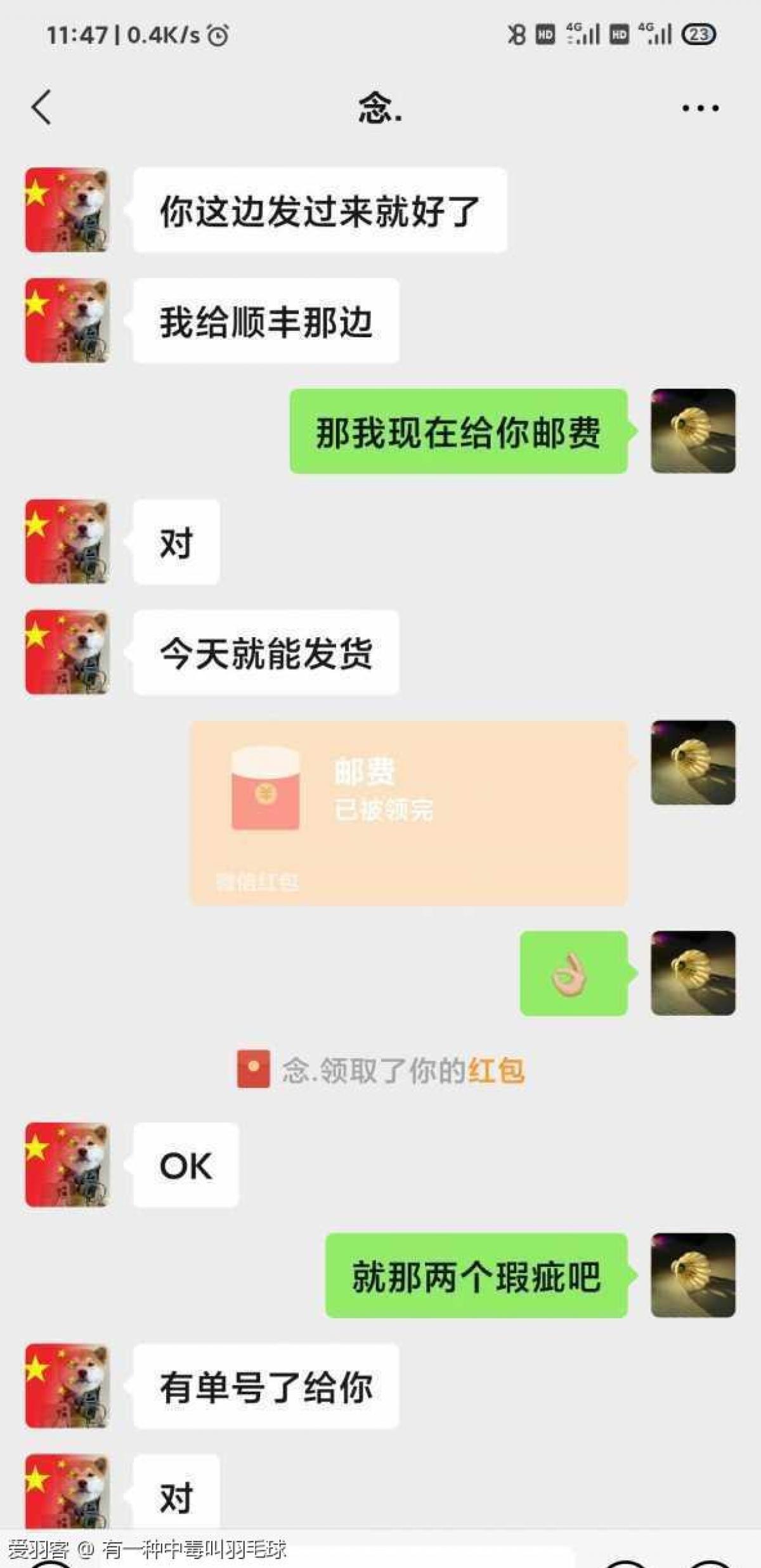
Task: Open the sender avatar next to "OK"
Action: (67, 1165)
